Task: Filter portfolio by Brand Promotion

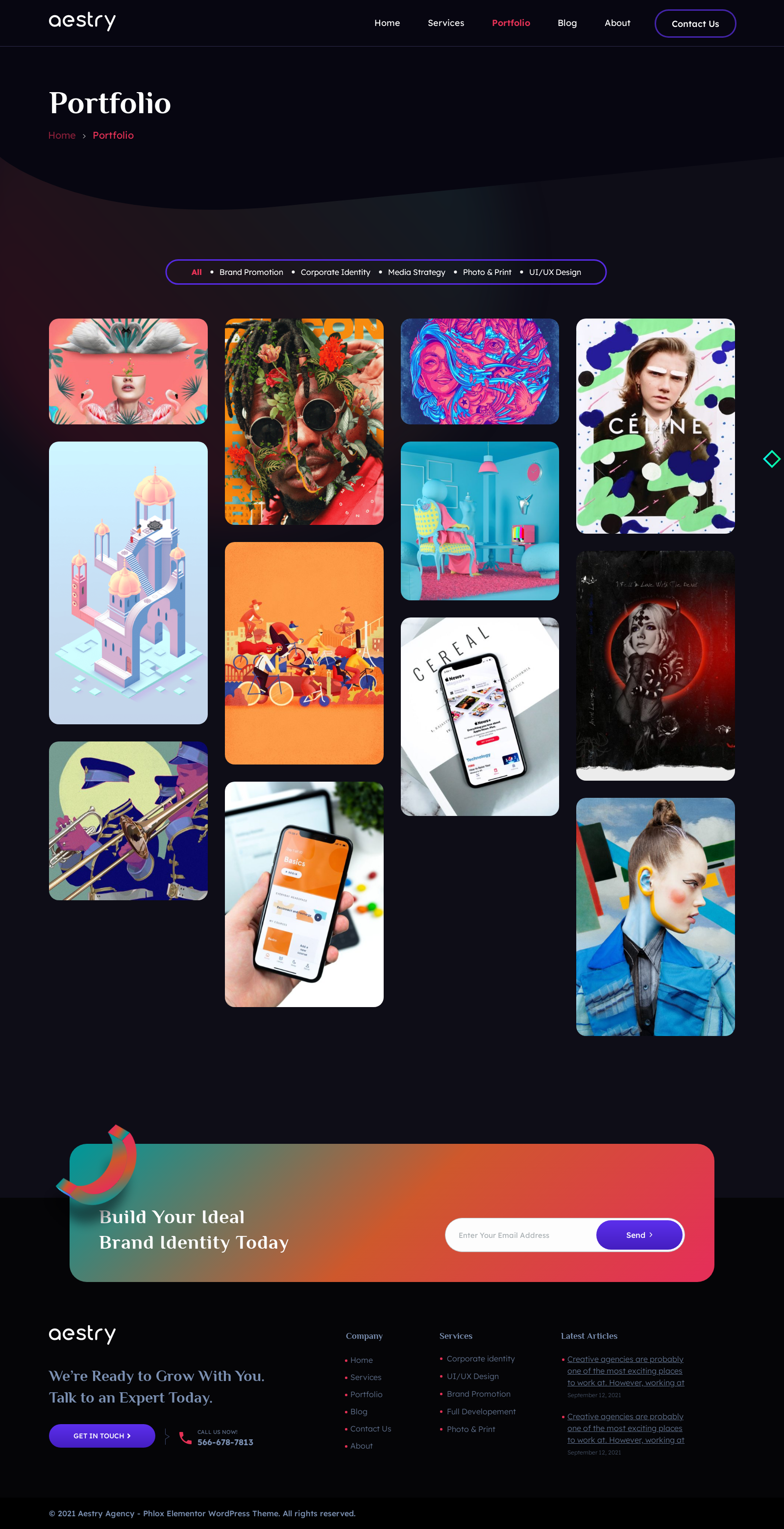Action: point(251,272)
